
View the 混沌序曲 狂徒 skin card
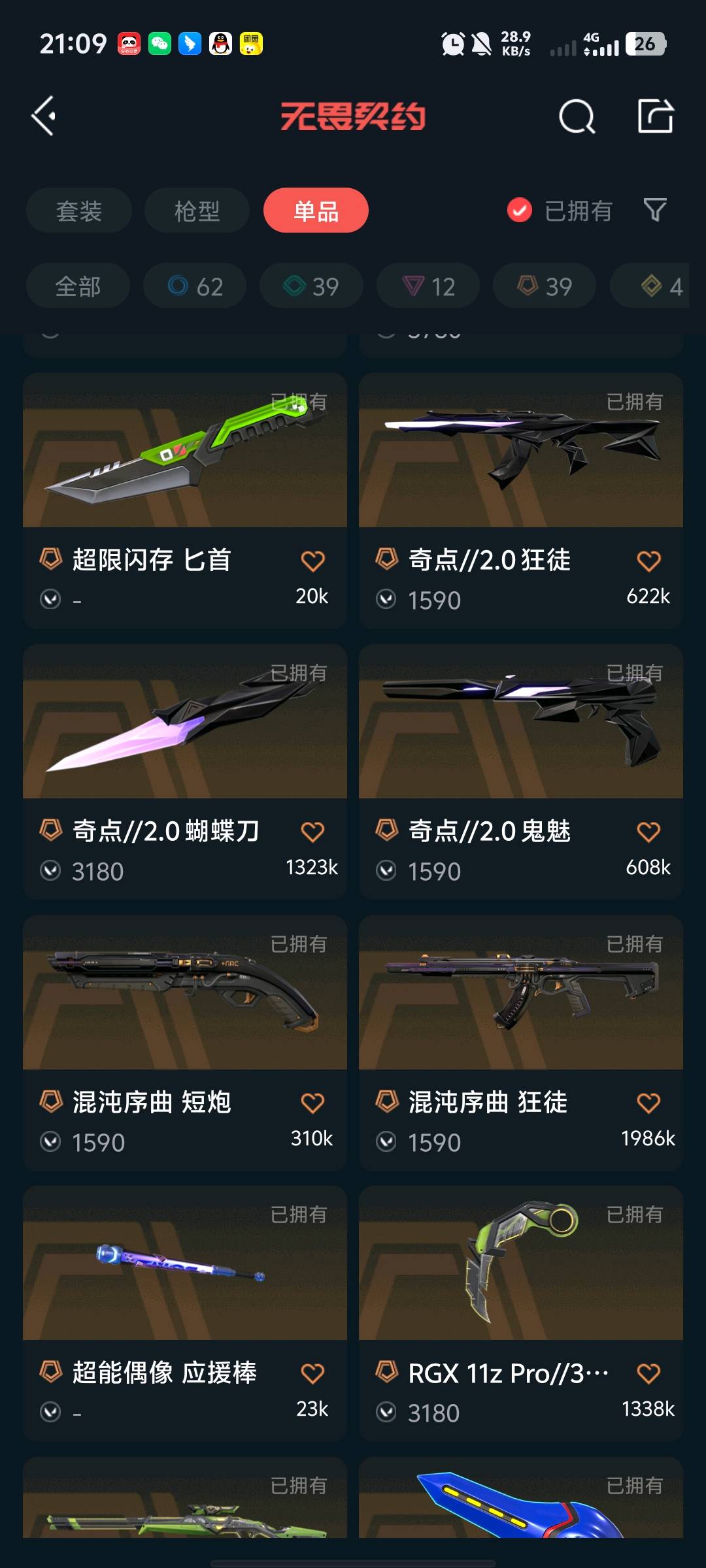520,993
